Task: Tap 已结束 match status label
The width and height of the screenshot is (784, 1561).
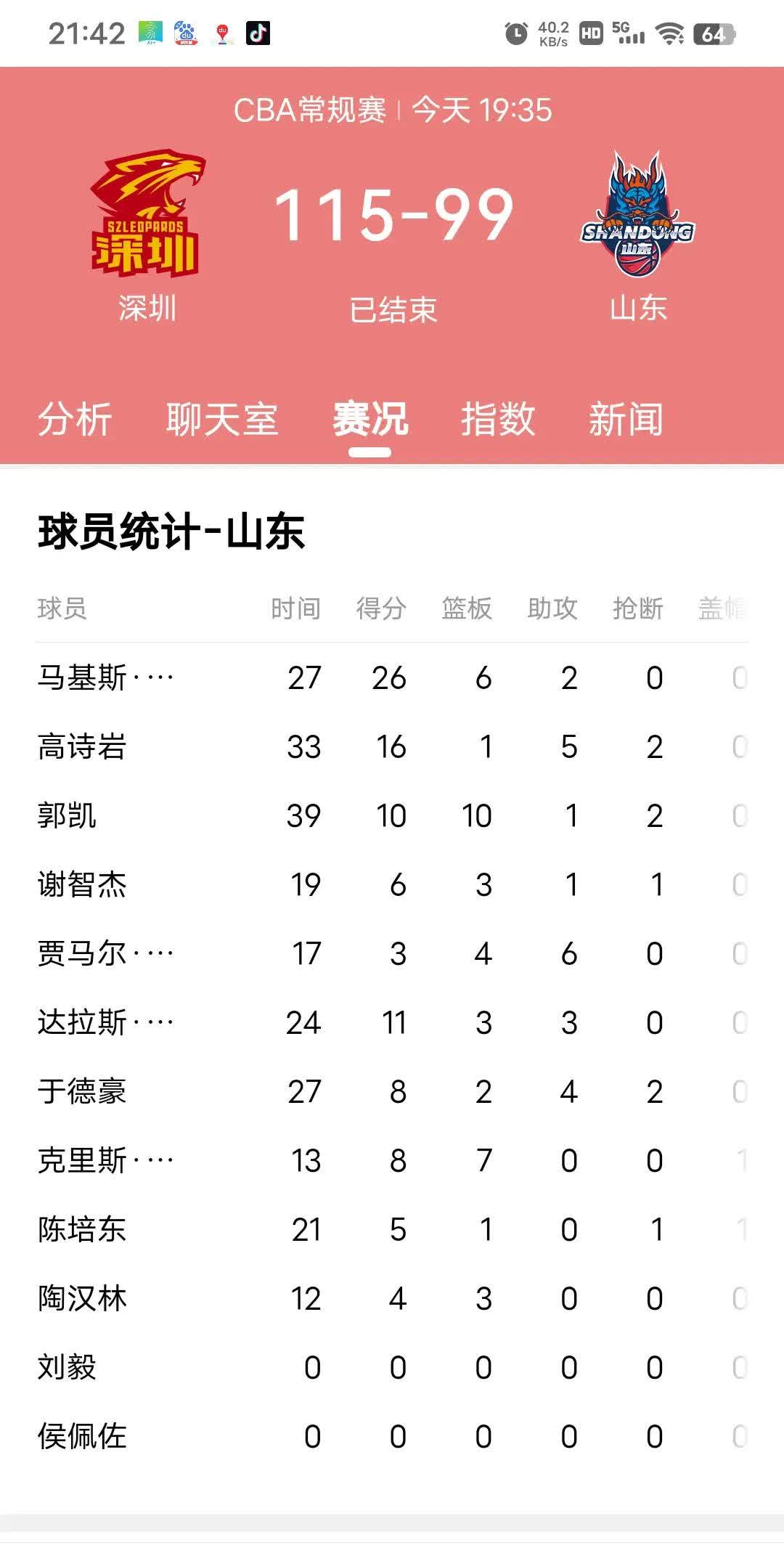Action: point(392,308)
